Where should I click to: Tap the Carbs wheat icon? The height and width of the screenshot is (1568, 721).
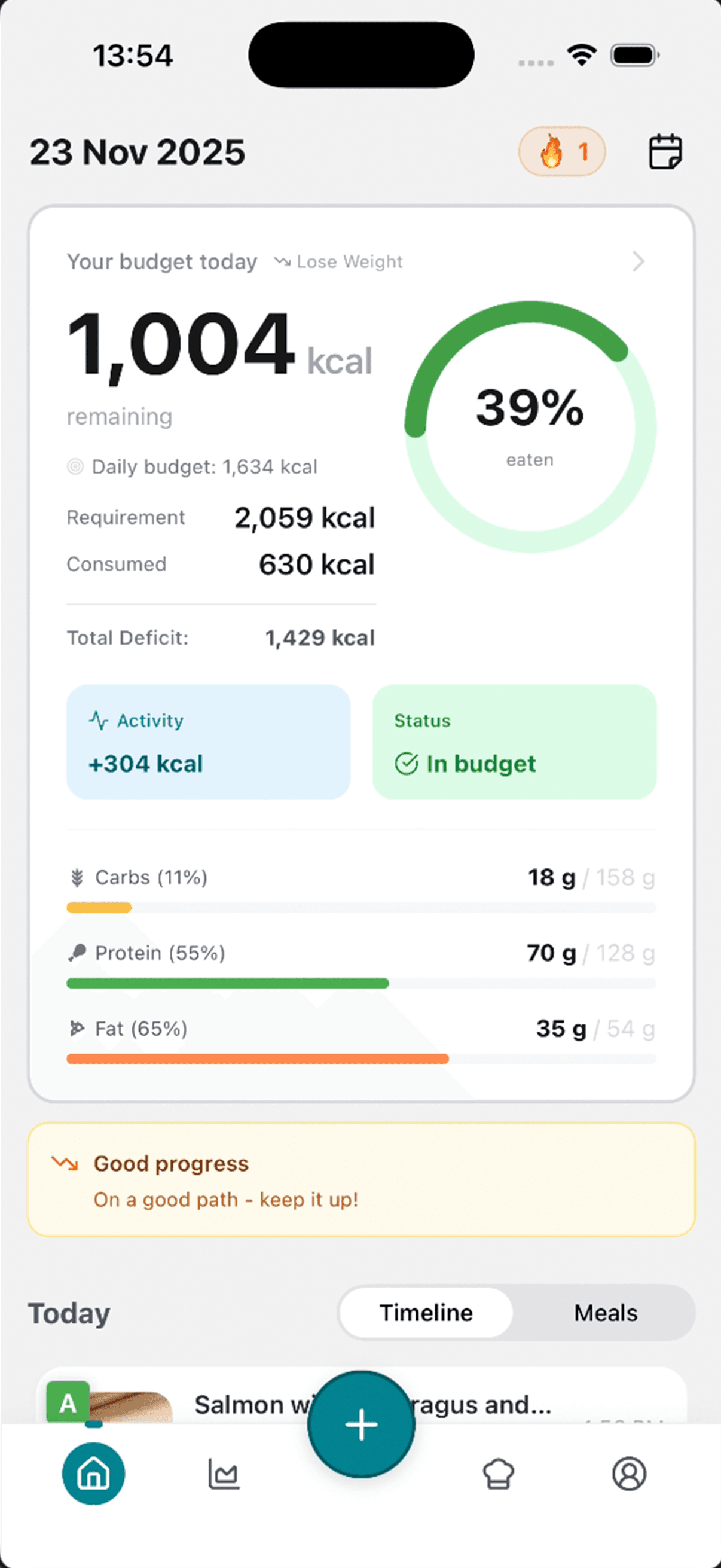click(x=77, y=877)
